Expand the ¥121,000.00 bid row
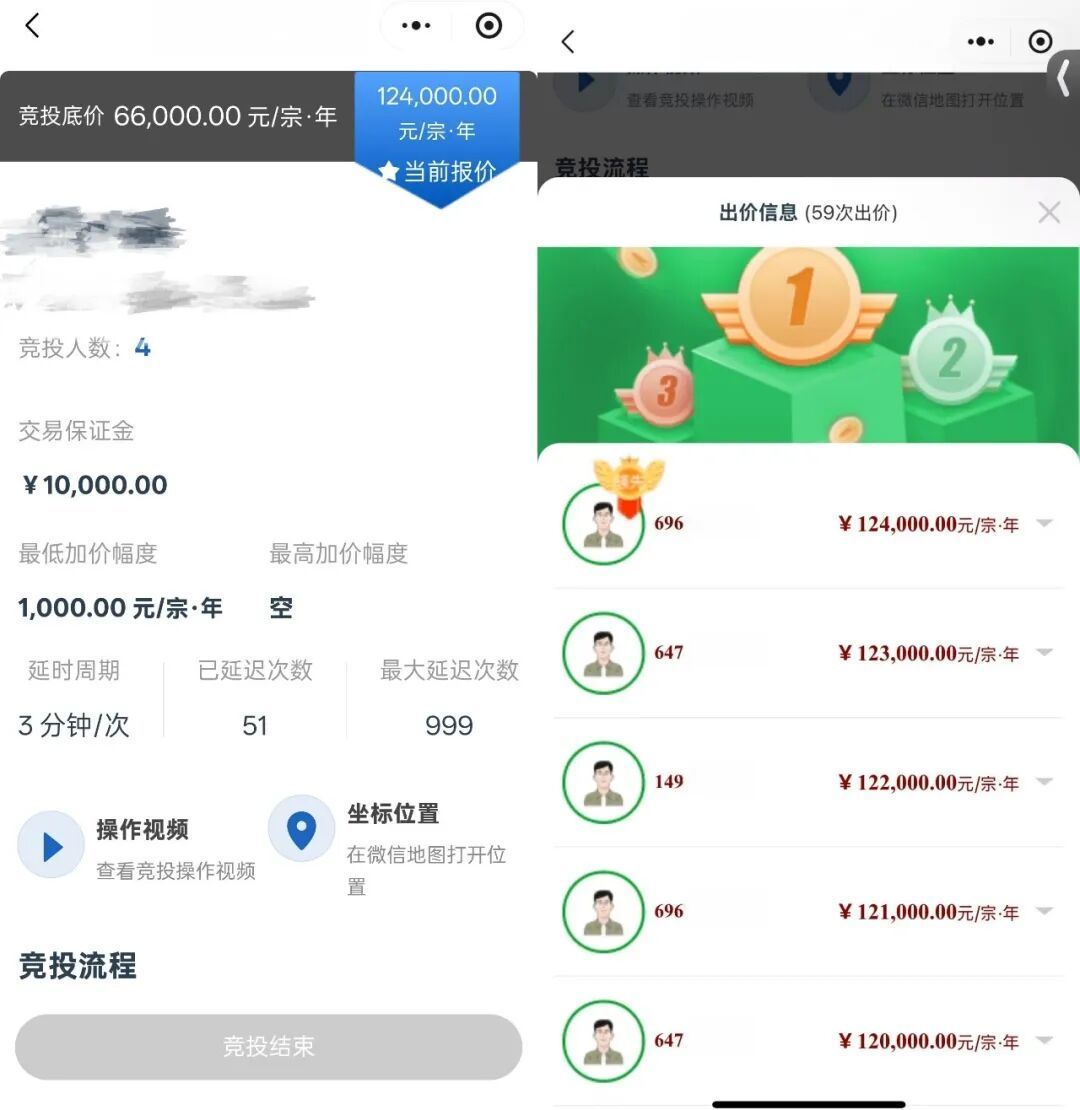The width and height of the screenshot is (1080, 1110). [x=1044, y=911]
